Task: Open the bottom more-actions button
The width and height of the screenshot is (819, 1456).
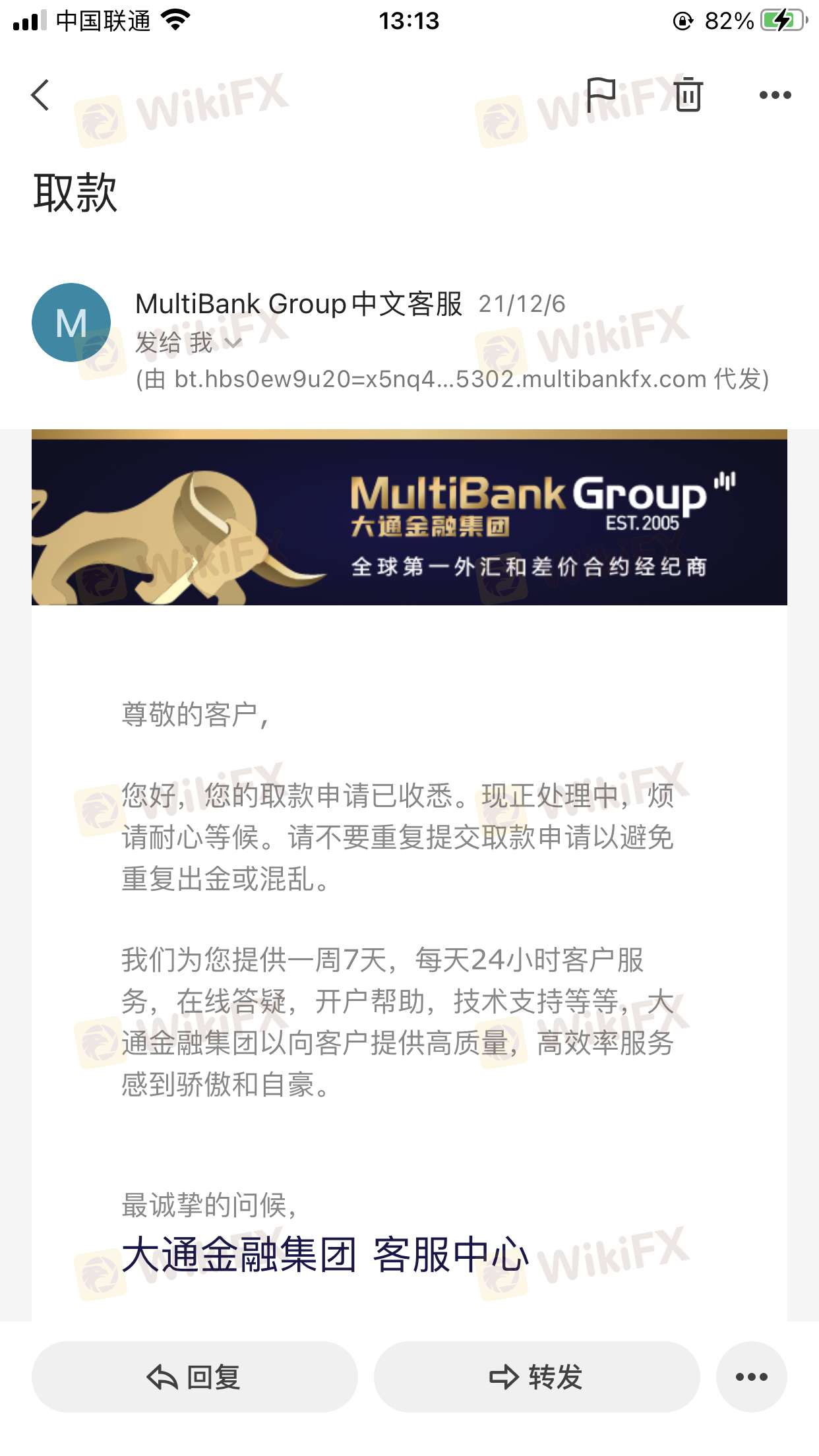Action: point(751,1377)
